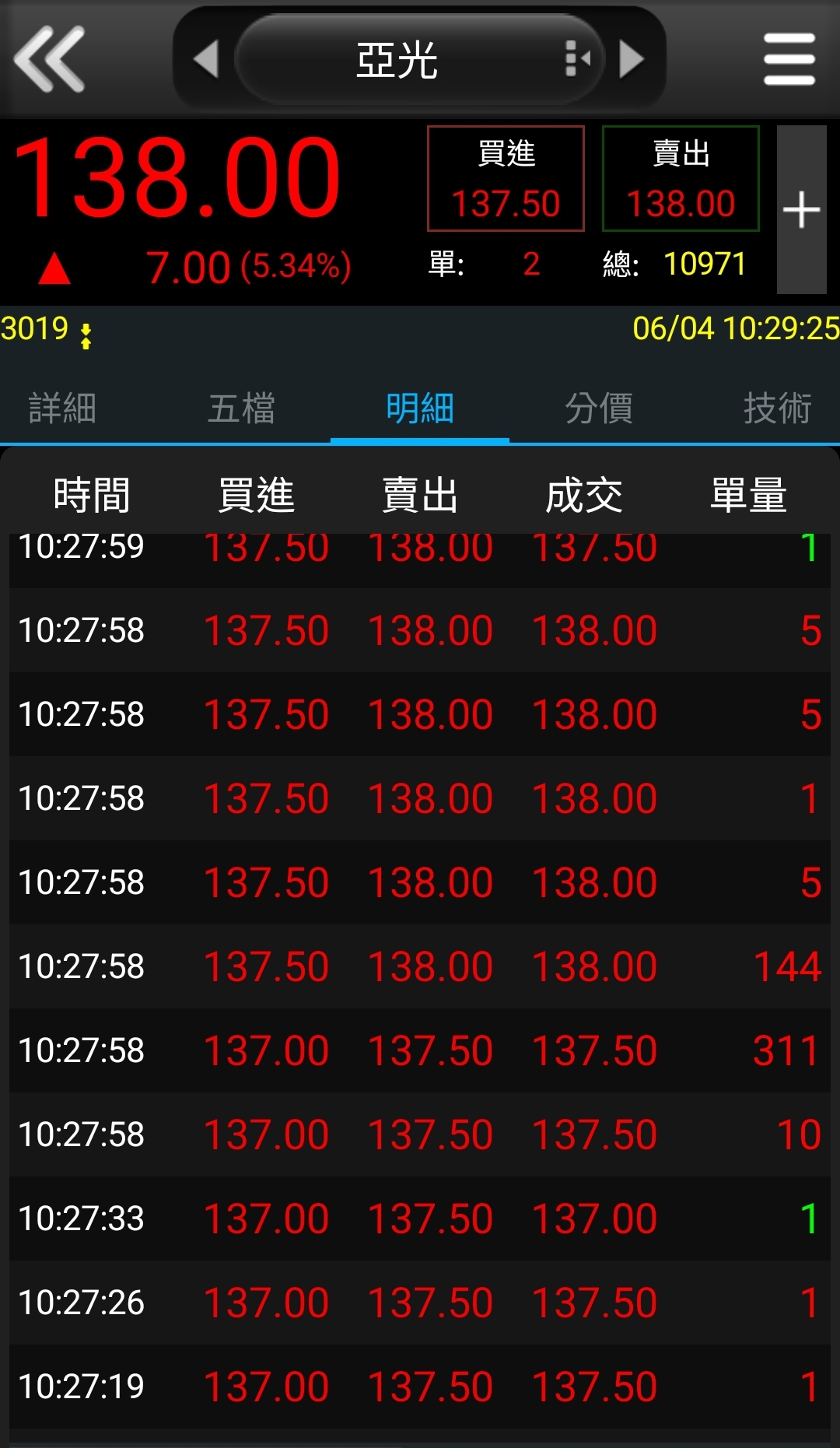Switch to the next stock with right arrow
Image resolution: width=840 pixels, height=1448 pixels.
(x=632, y=59)
